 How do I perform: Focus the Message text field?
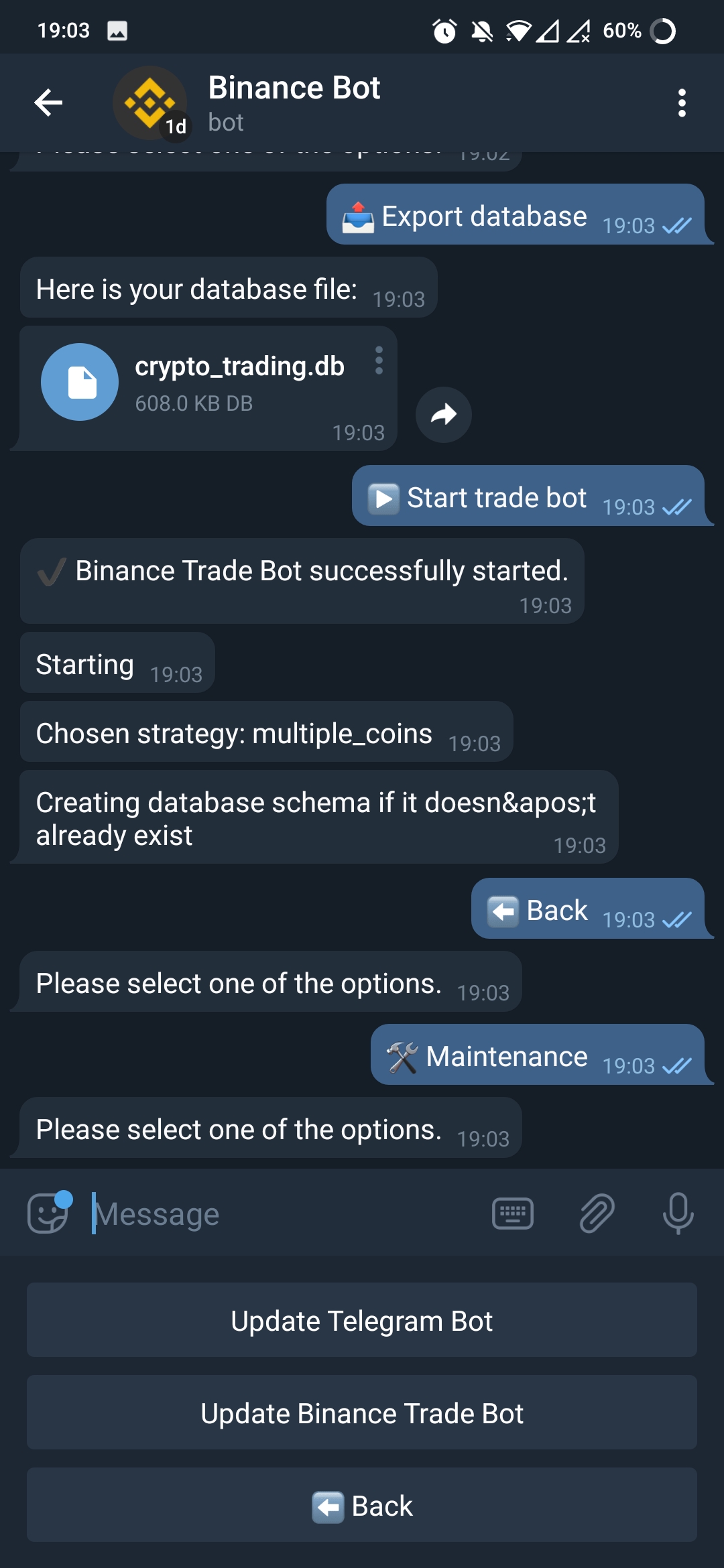(282, 1214)
